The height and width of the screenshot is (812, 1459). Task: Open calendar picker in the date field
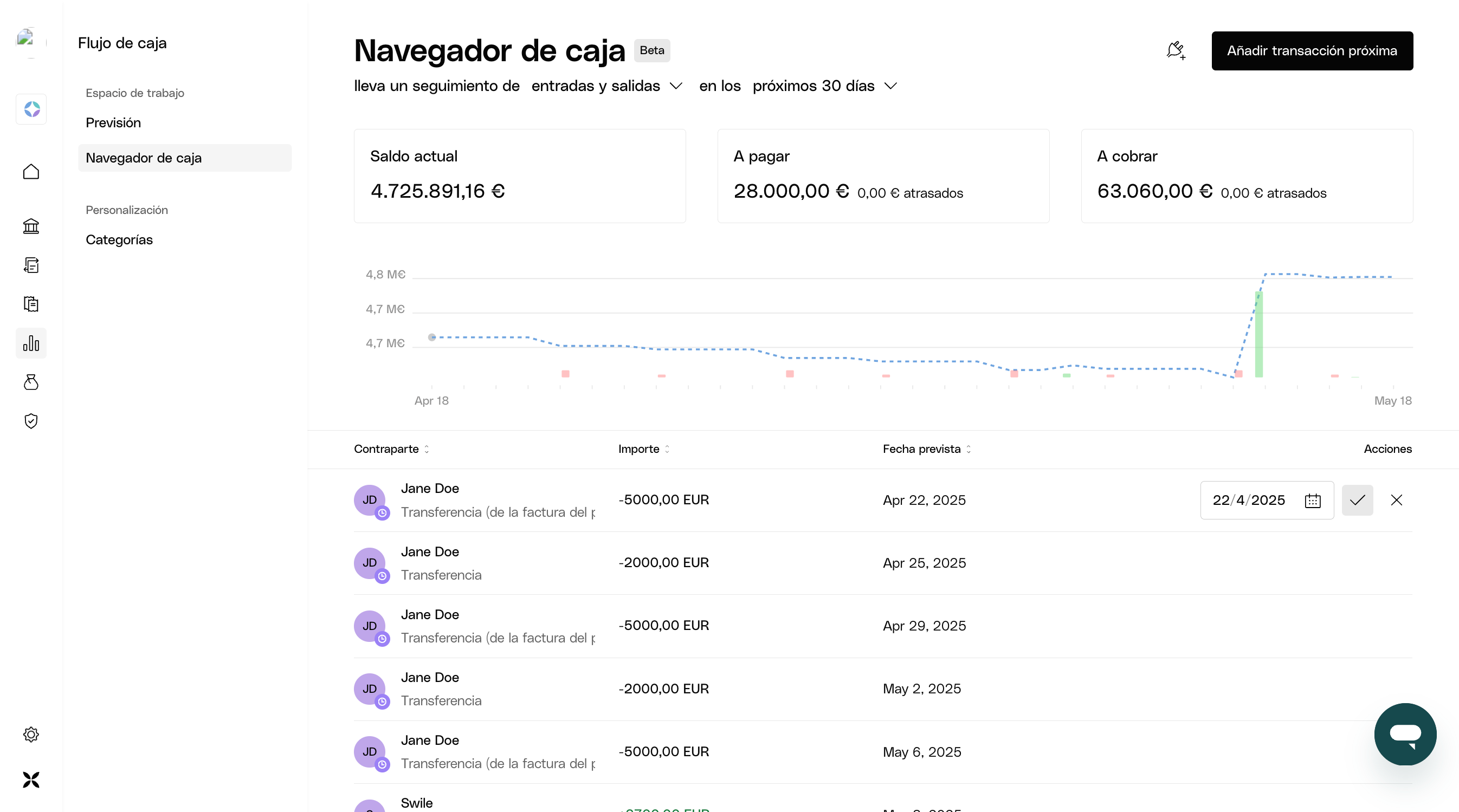point(1312,501)
